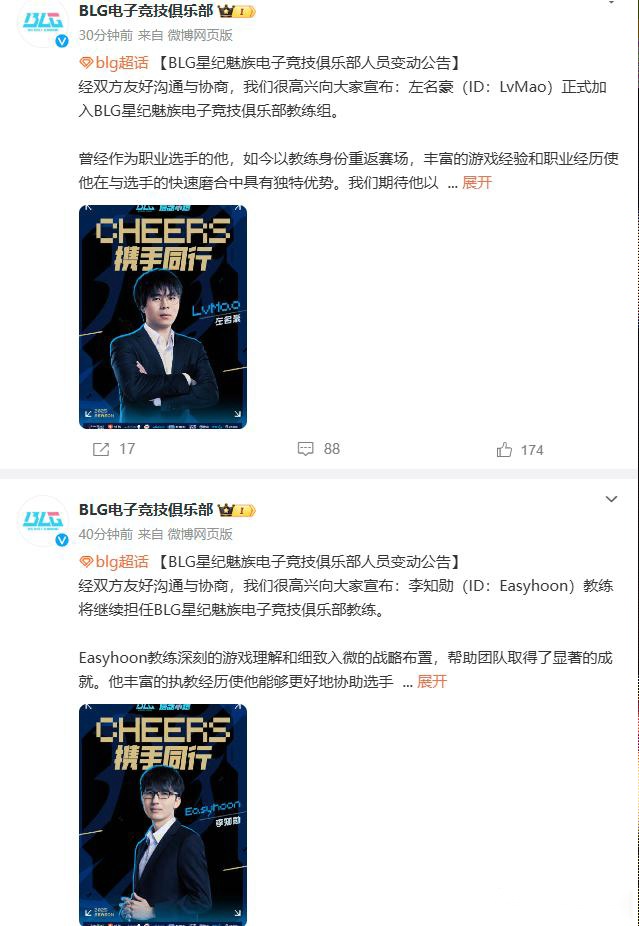Open the LvMao poster image
The height and width of the screenshot is (926, 639).
[x=163, y=317]
